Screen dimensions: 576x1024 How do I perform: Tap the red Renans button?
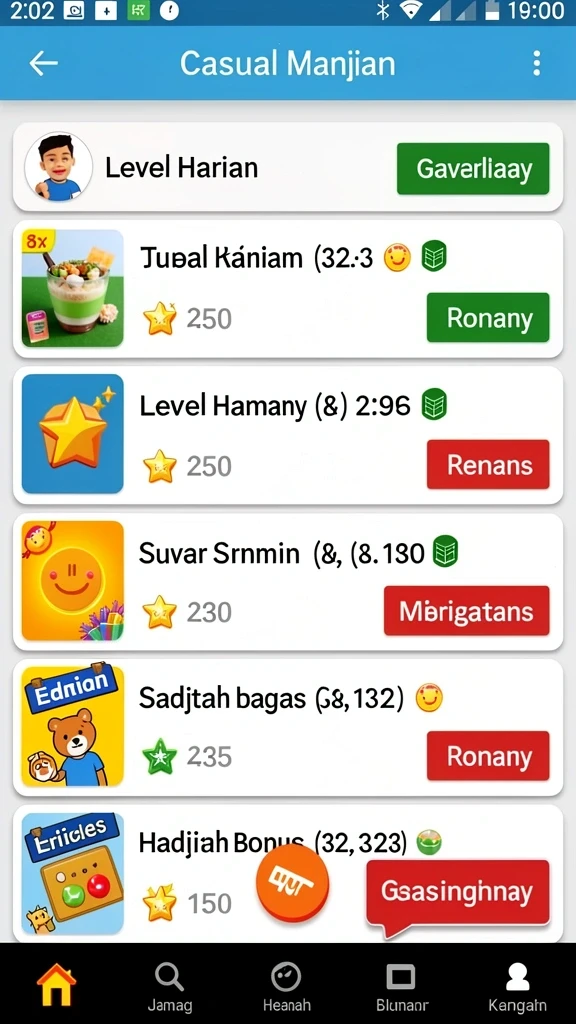[x=488, y=464]
